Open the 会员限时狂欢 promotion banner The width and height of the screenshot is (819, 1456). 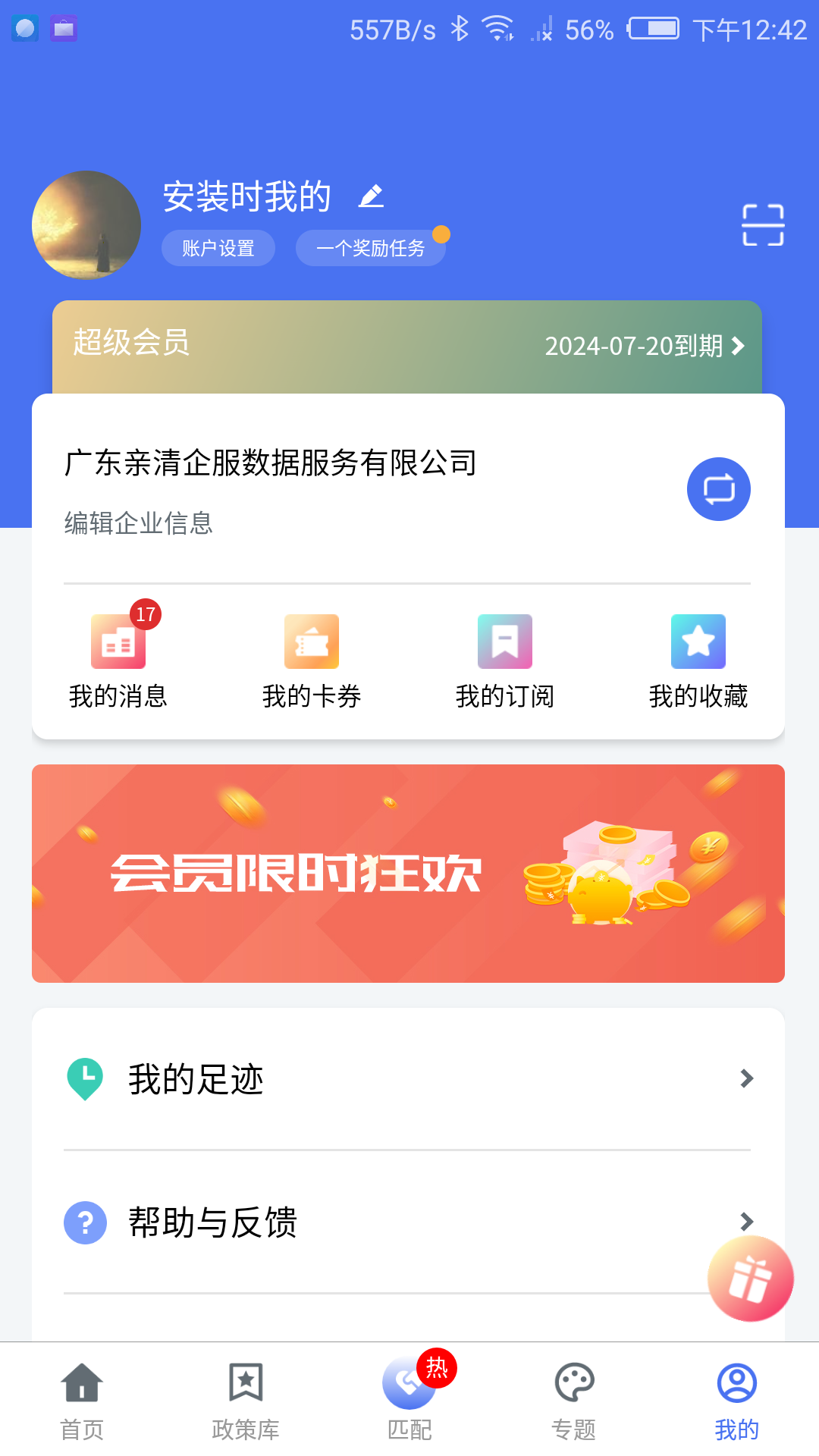(409, 872)
